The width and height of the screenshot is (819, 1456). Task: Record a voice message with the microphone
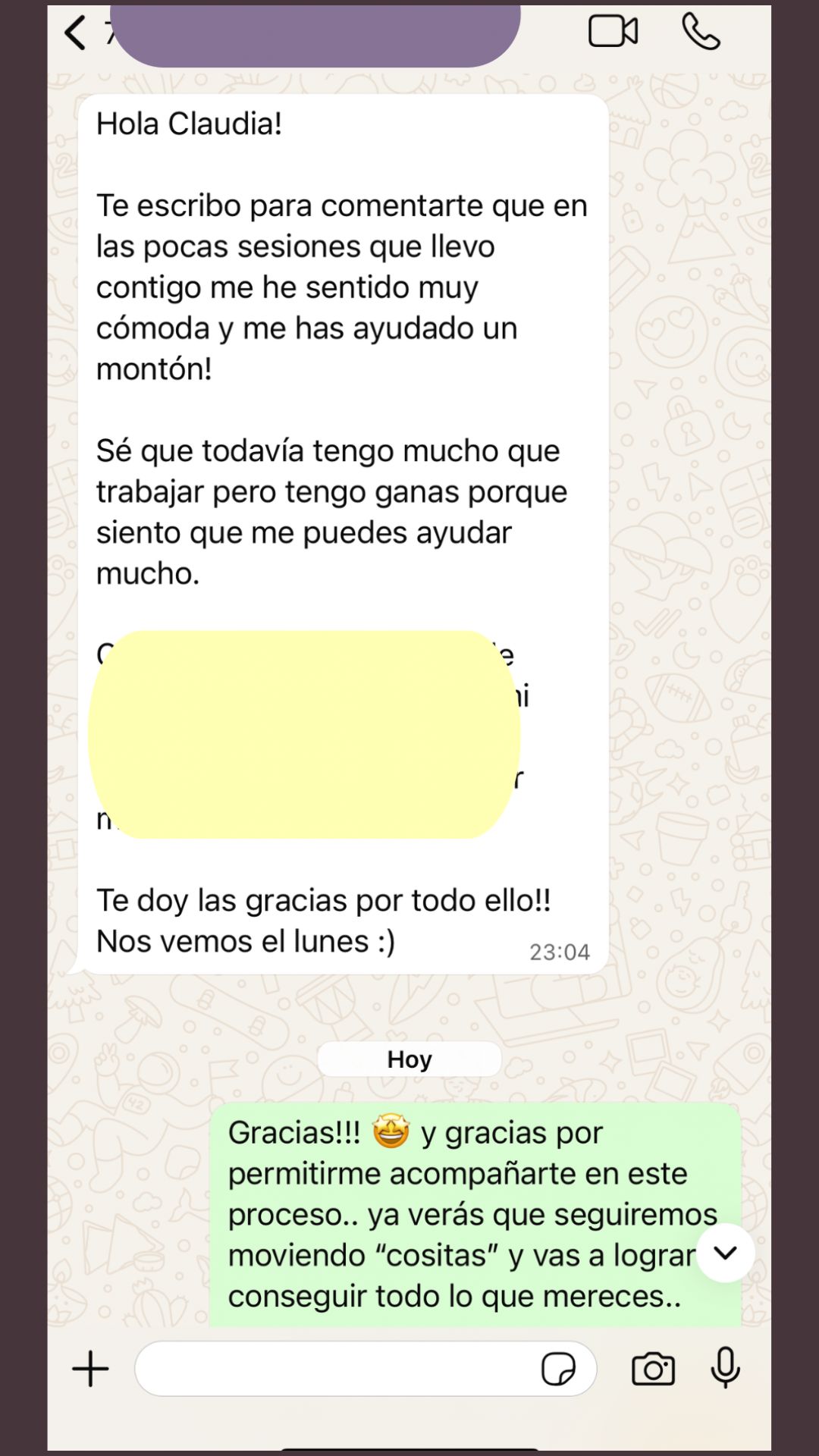[726, 1370]
